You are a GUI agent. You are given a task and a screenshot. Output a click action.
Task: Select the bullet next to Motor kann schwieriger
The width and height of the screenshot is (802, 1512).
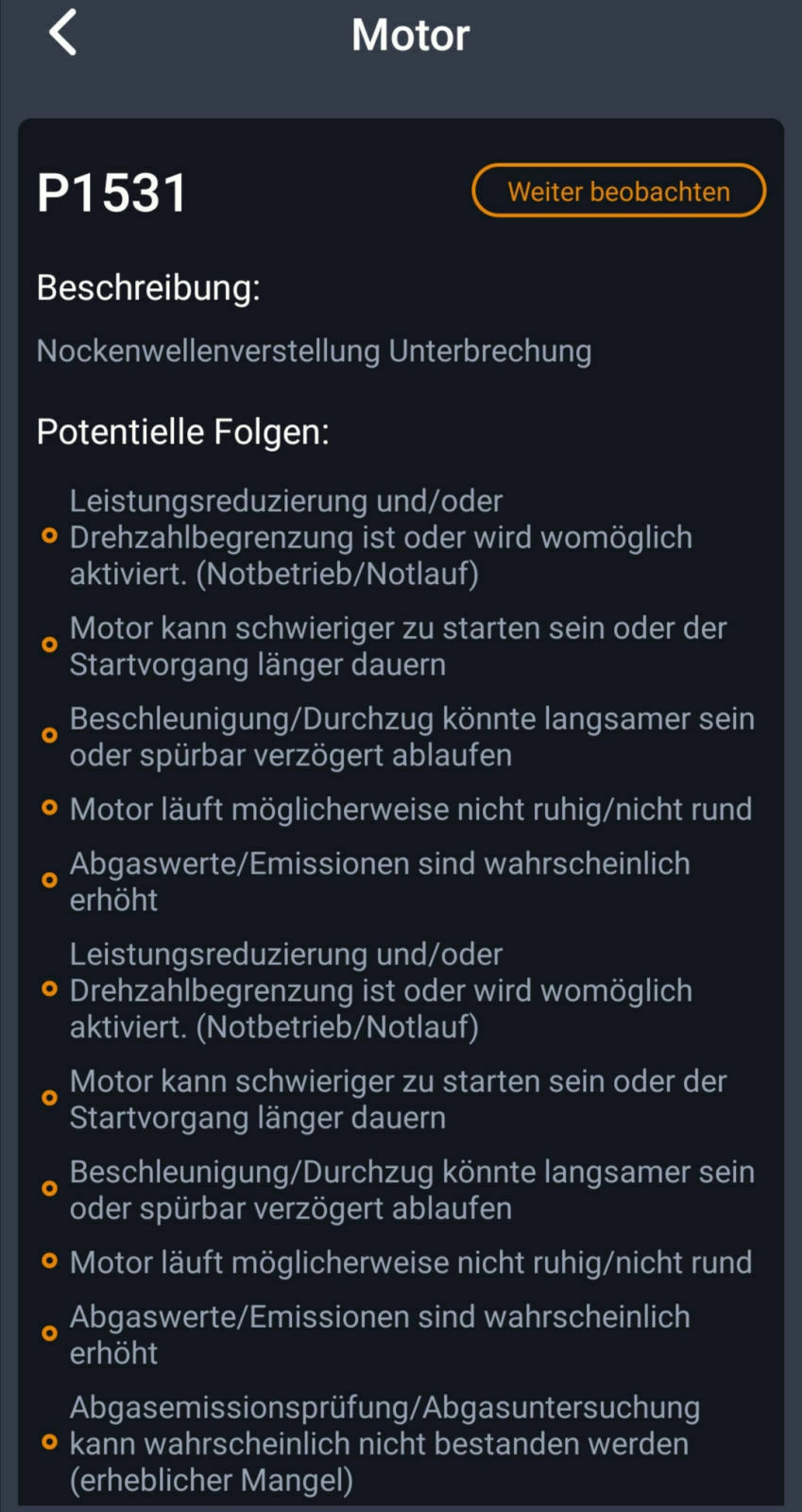point(48,644)
